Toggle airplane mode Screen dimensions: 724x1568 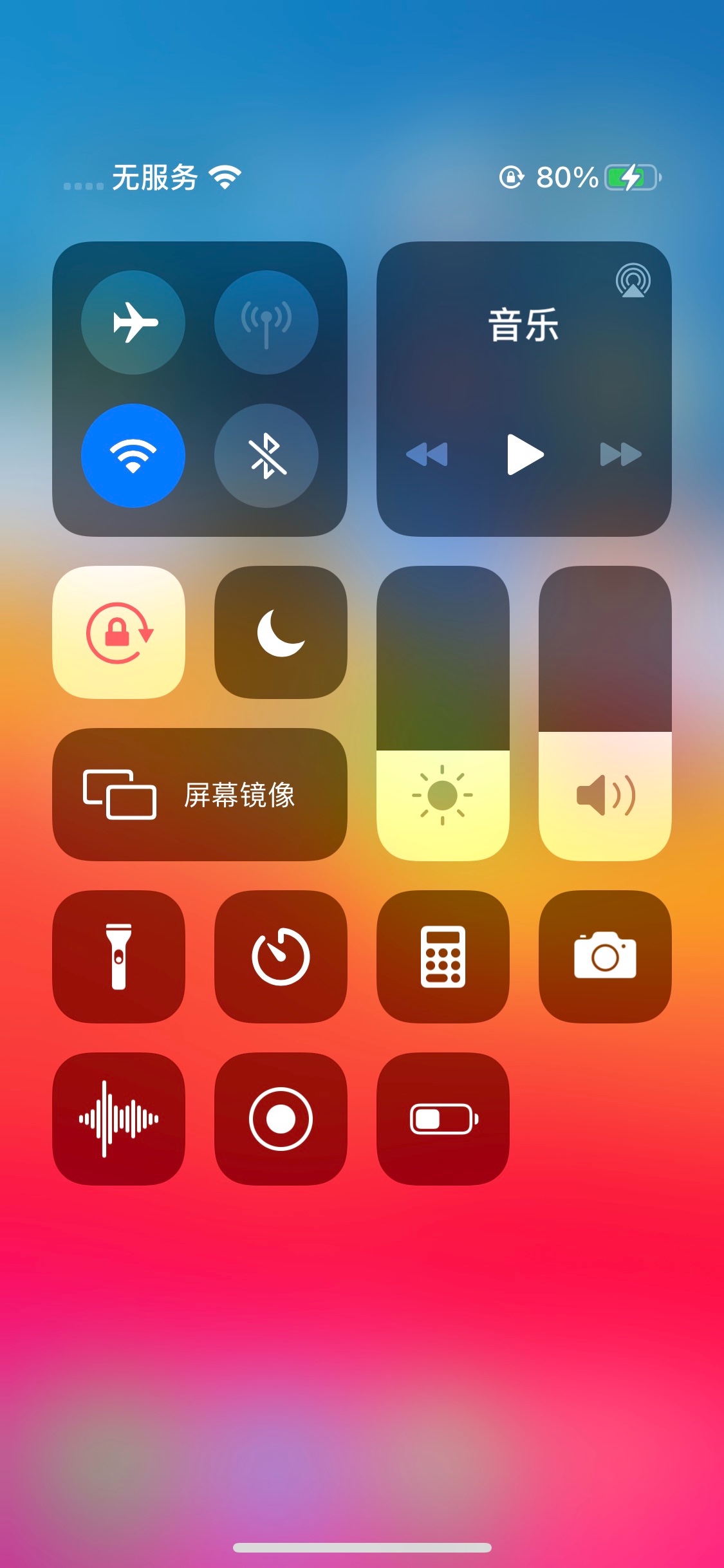tap(133, 322)
